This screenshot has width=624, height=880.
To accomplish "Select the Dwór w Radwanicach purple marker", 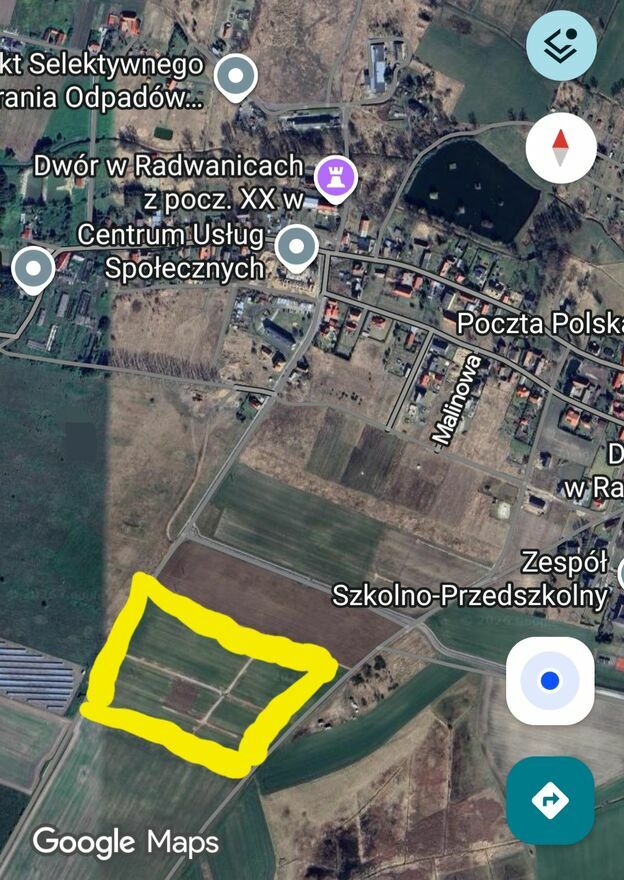I will tap(335, 179).
